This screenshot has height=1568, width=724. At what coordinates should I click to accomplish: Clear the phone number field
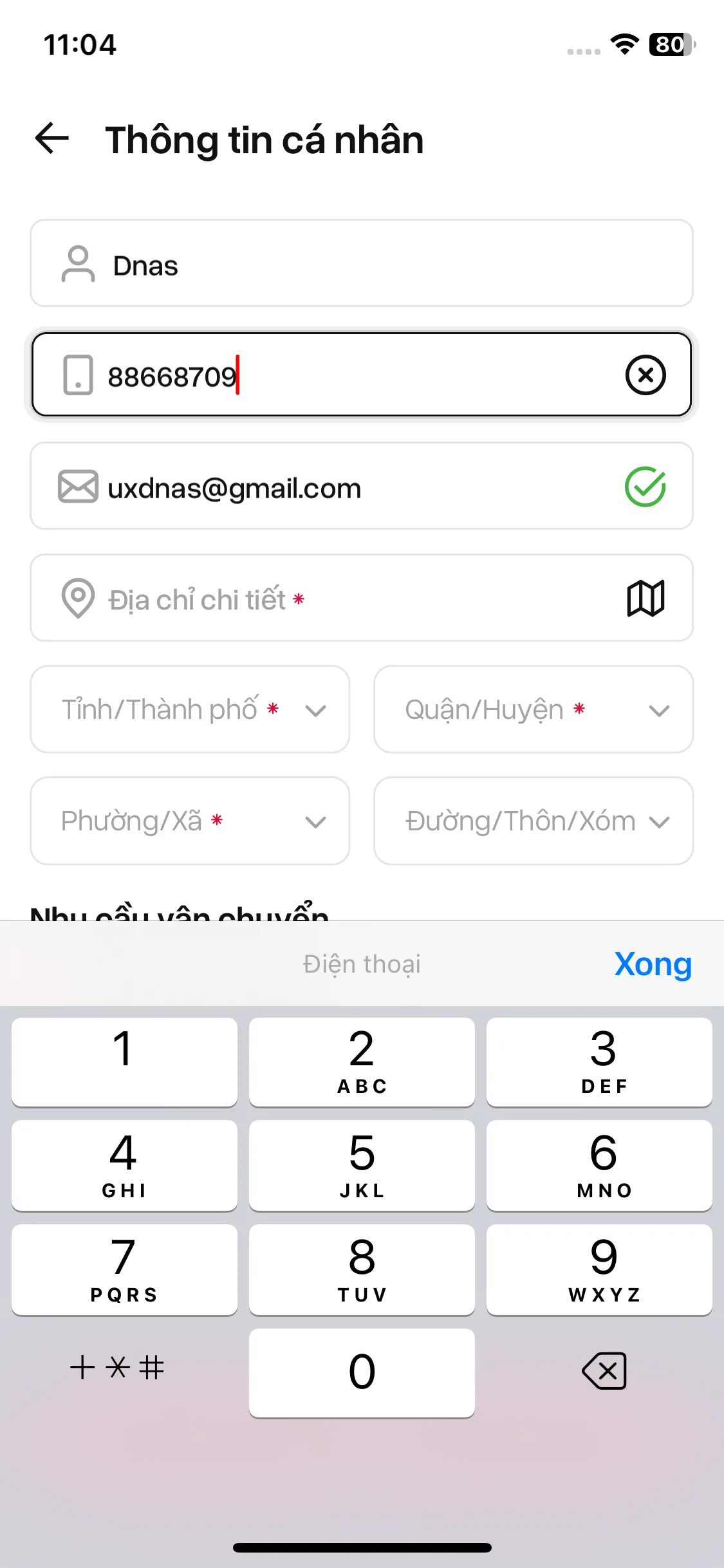coord(645,375)
